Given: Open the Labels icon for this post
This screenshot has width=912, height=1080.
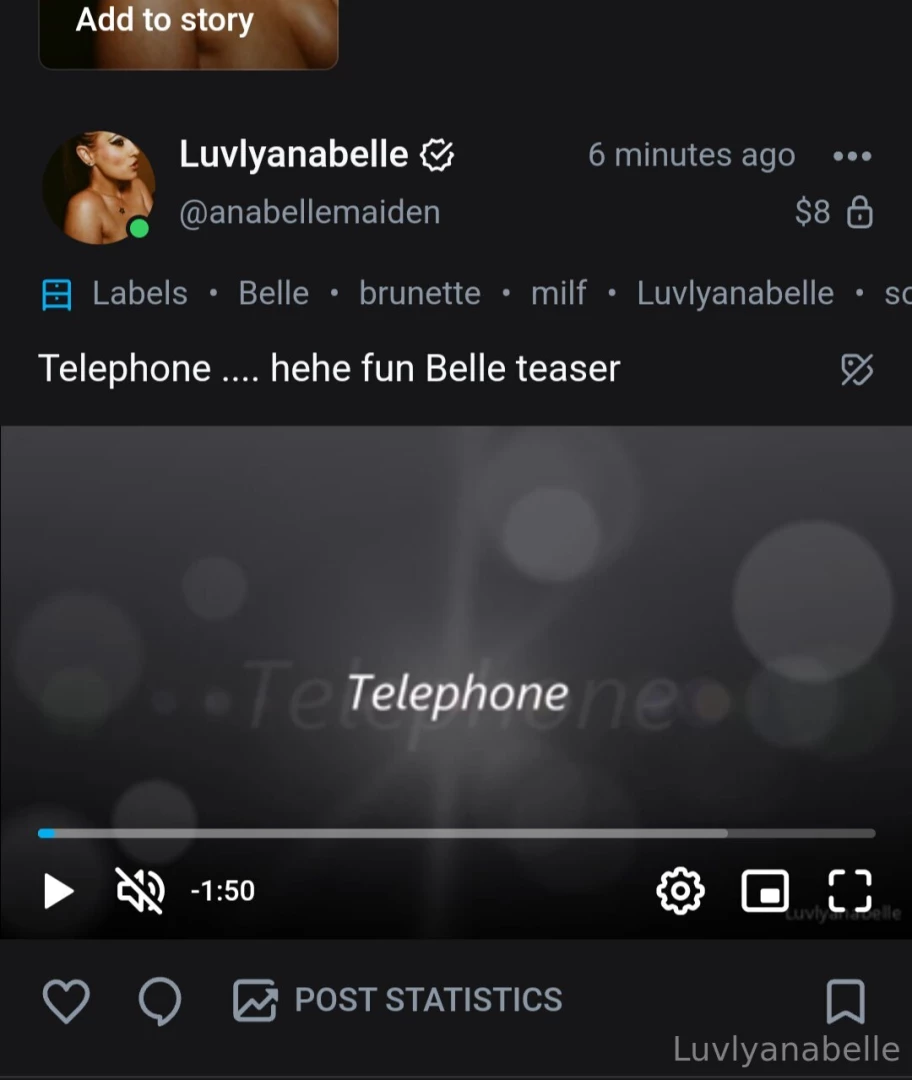Looking at the screenshot, I should tap(57, 294).
